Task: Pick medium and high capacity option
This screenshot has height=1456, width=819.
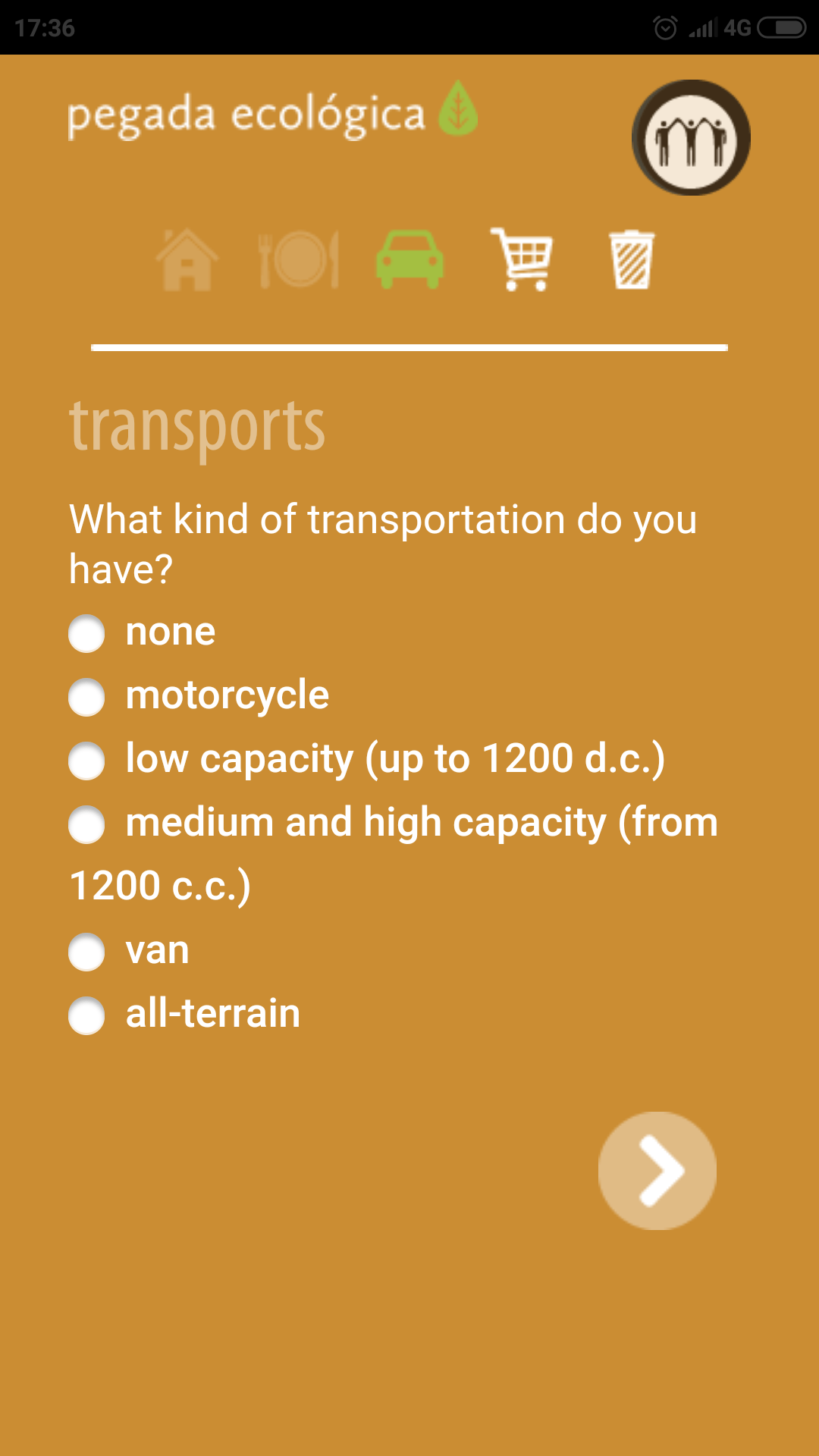Action: pos(86,824)
